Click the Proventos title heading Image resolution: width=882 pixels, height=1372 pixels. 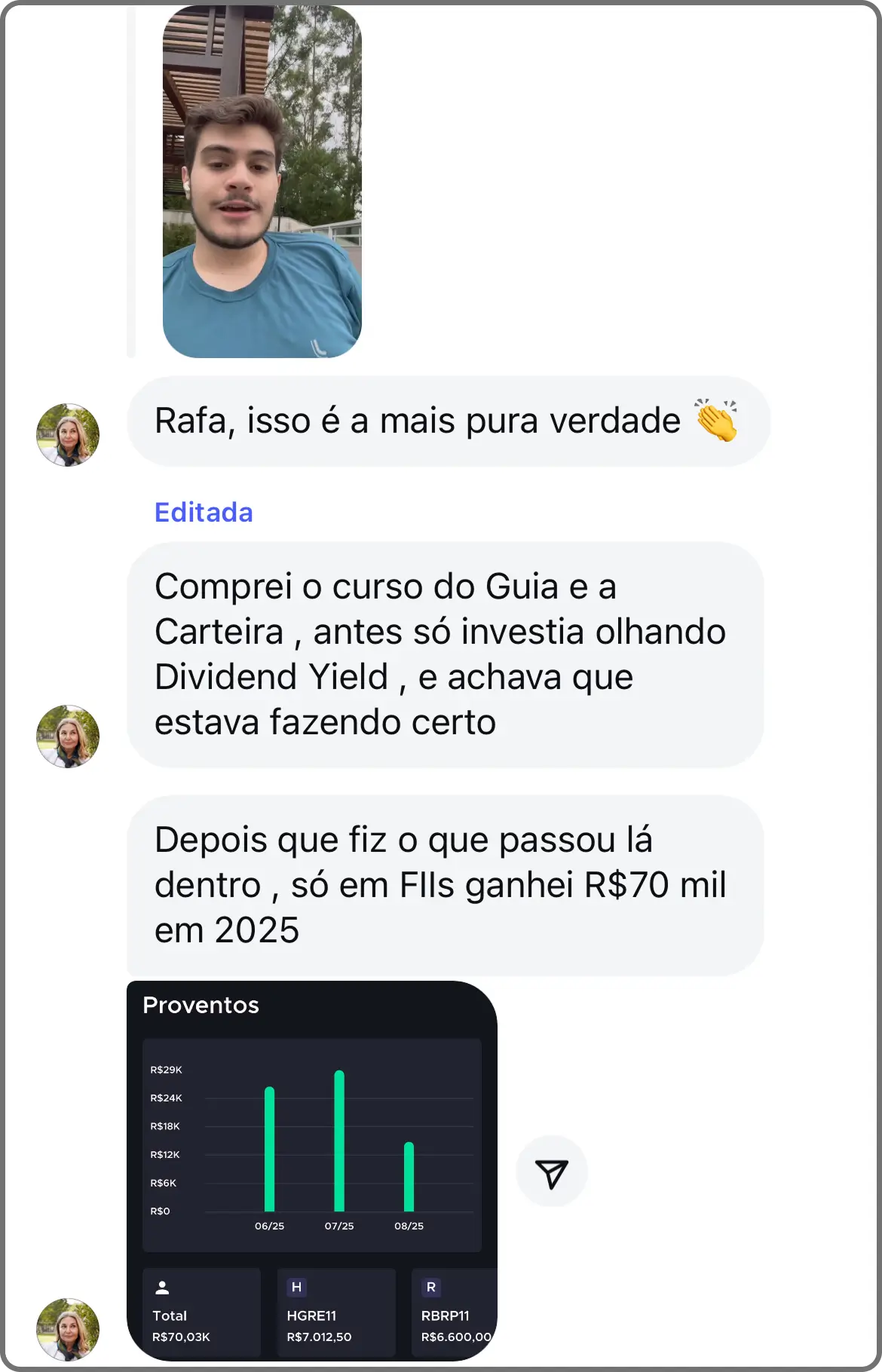tap(201, 1005)
